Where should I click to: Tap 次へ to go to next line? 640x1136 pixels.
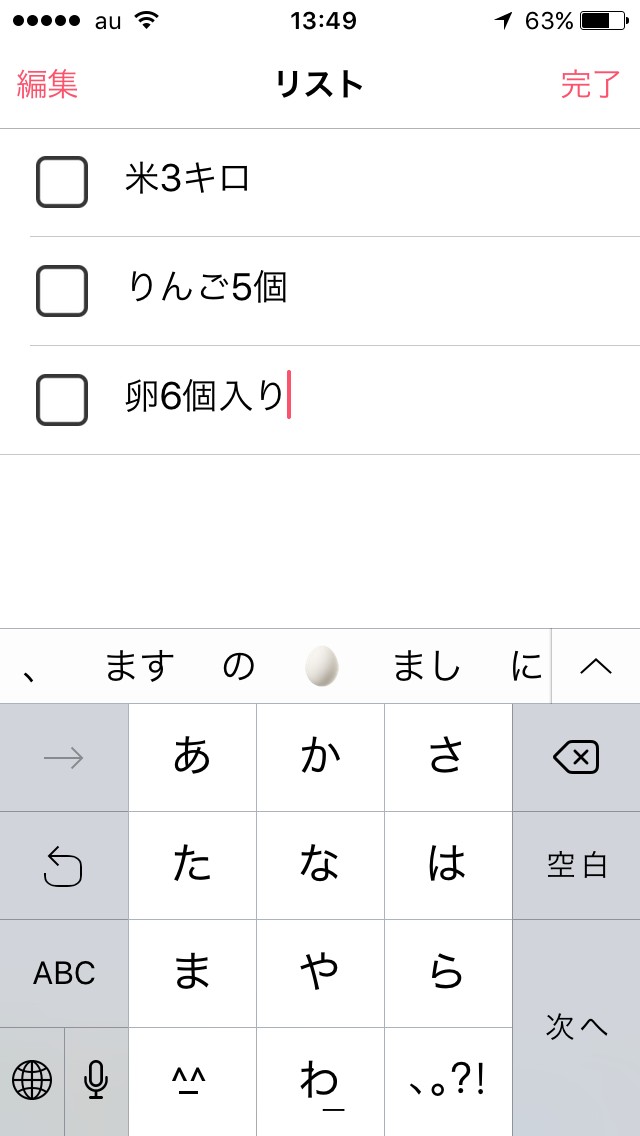(x=576, y=1026)
